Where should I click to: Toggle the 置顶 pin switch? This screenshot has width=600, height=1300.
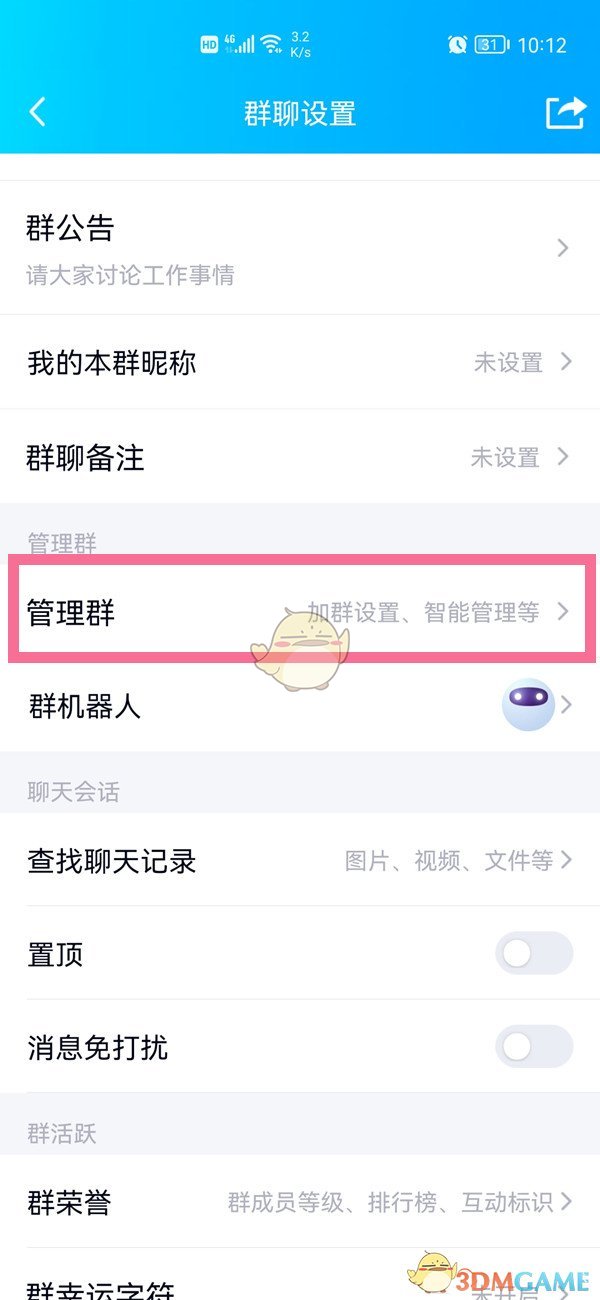click(533, 954)
